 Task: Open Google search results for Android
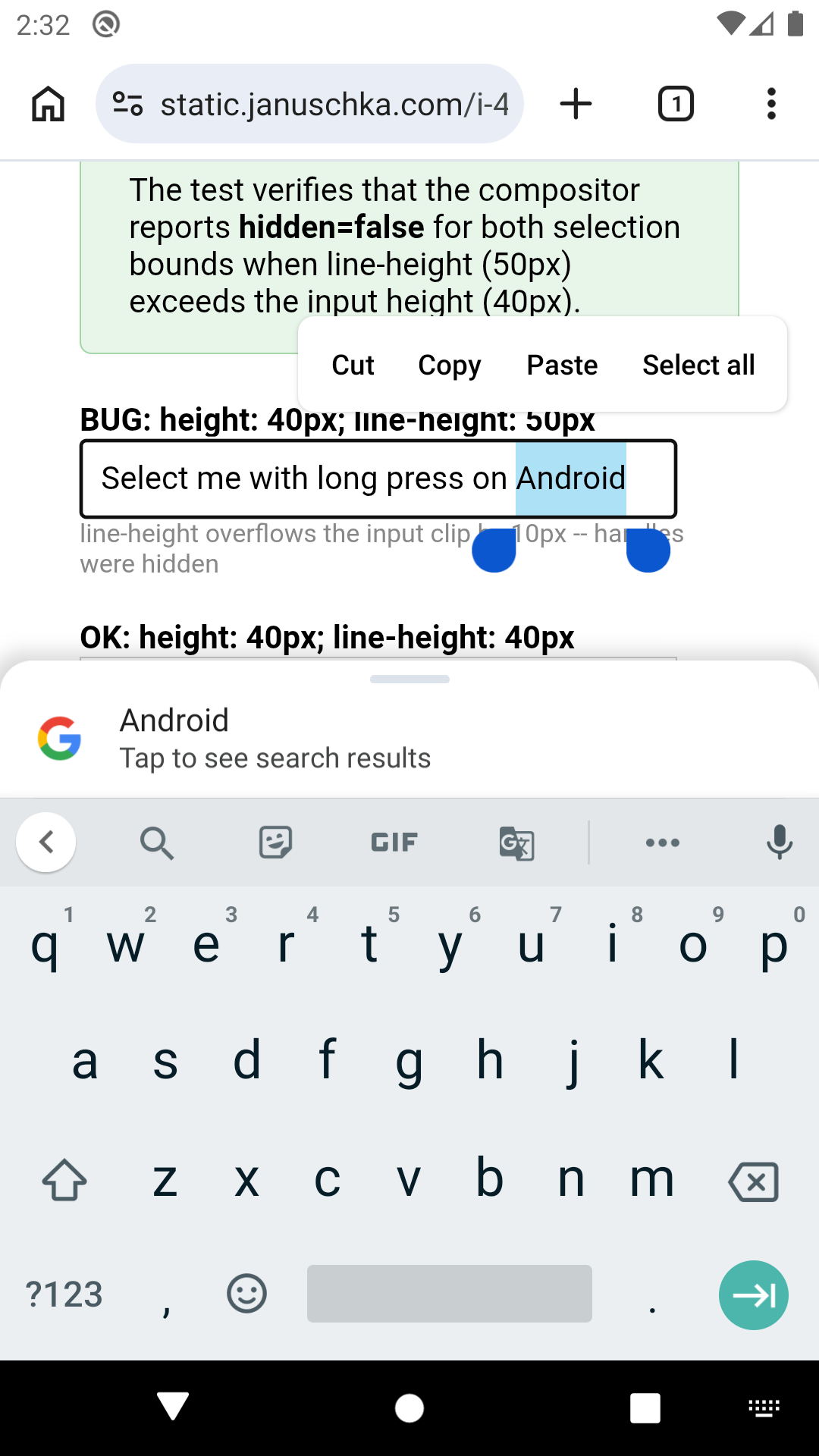[x=275, y=738]
